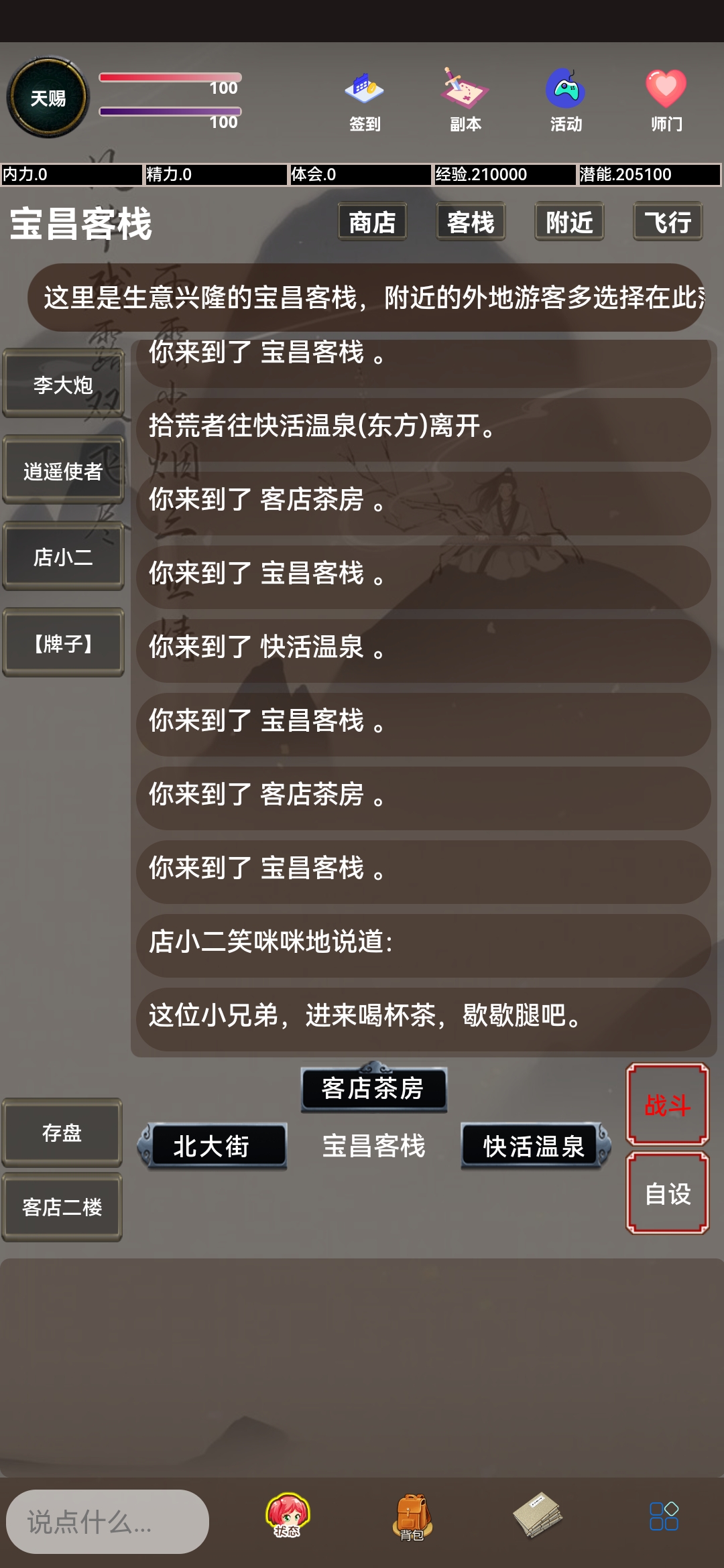Tap the red 战斗 battle button
724x1568 pixels.
[x=668, y=1104]
